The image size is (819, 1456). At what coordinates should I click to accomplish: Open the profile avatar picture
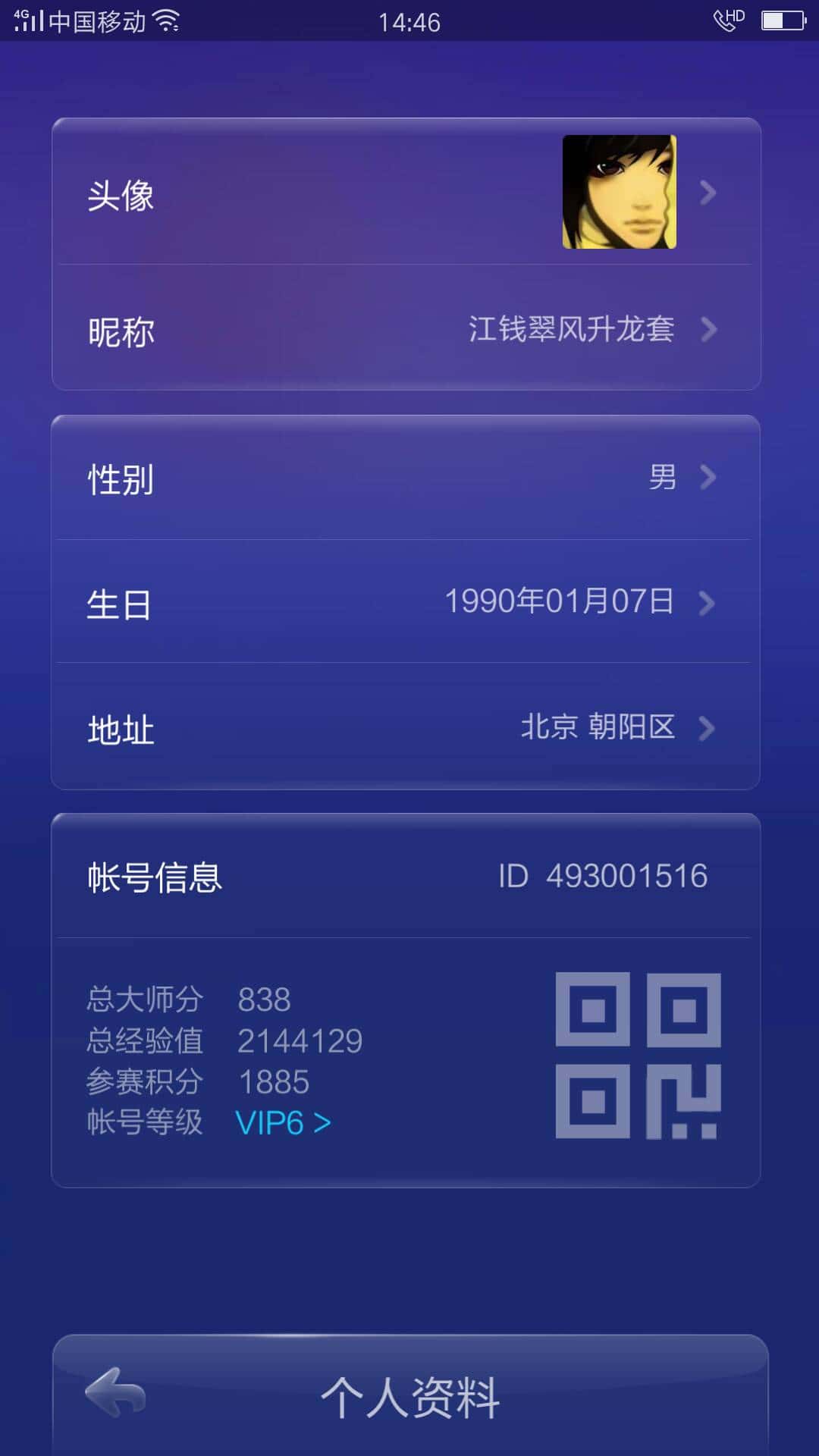[x=618, y=193]
